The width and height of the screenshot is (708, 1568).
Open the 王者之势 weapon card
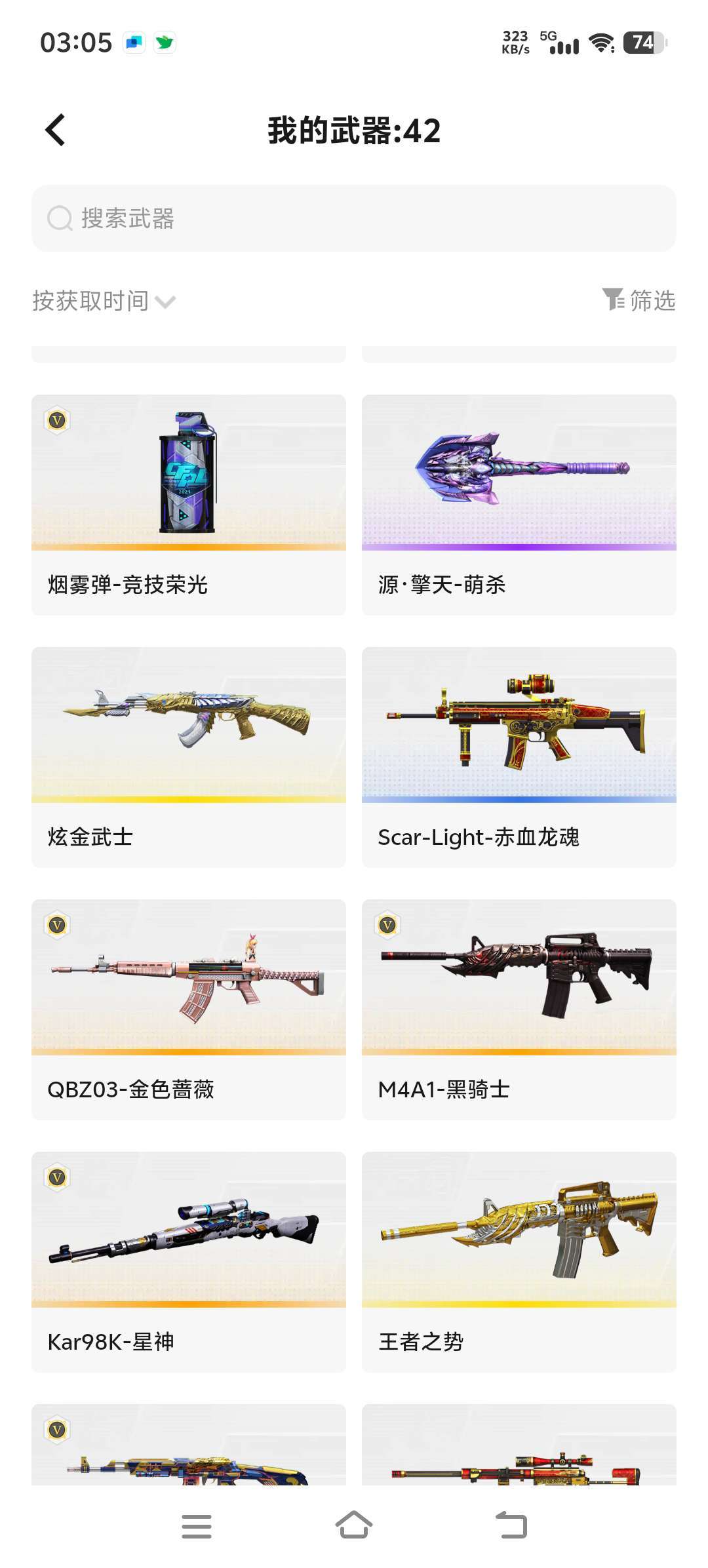(519, 1262)
